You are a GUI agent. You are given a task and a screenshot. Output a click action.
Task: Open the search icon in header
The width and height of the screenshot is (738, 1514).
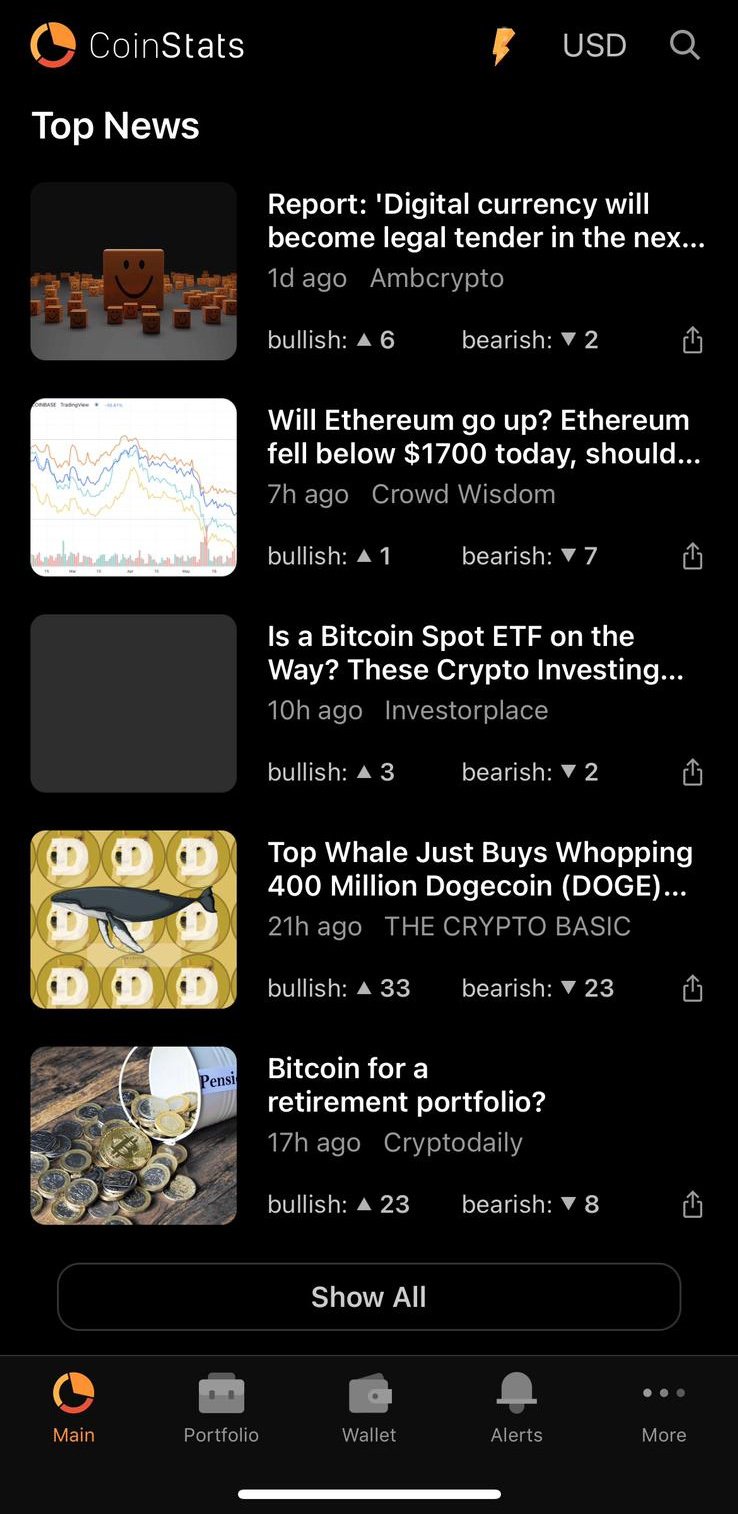click(x=685, y=45)
